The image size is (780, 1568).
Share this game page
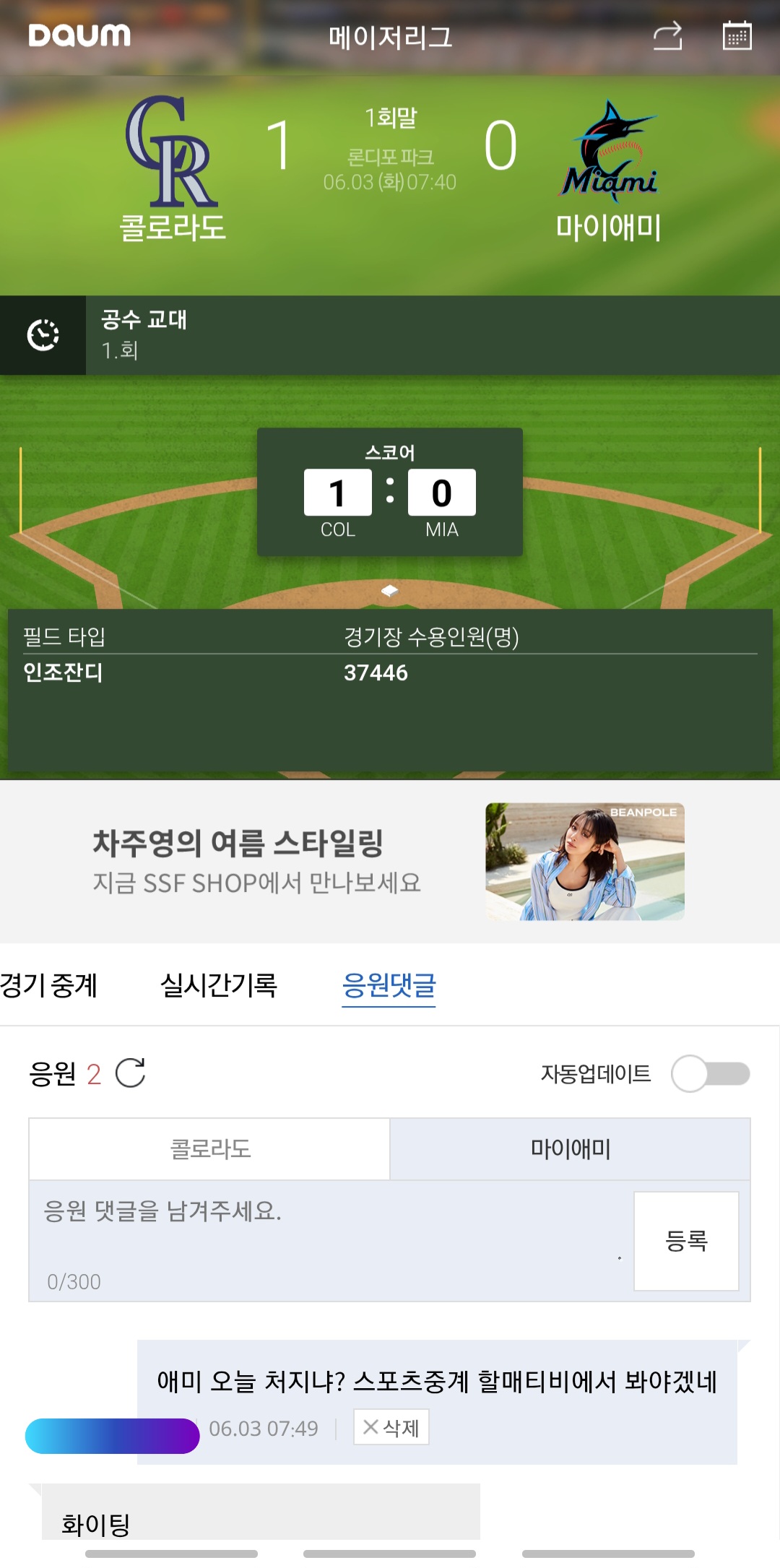click(667, 35)
